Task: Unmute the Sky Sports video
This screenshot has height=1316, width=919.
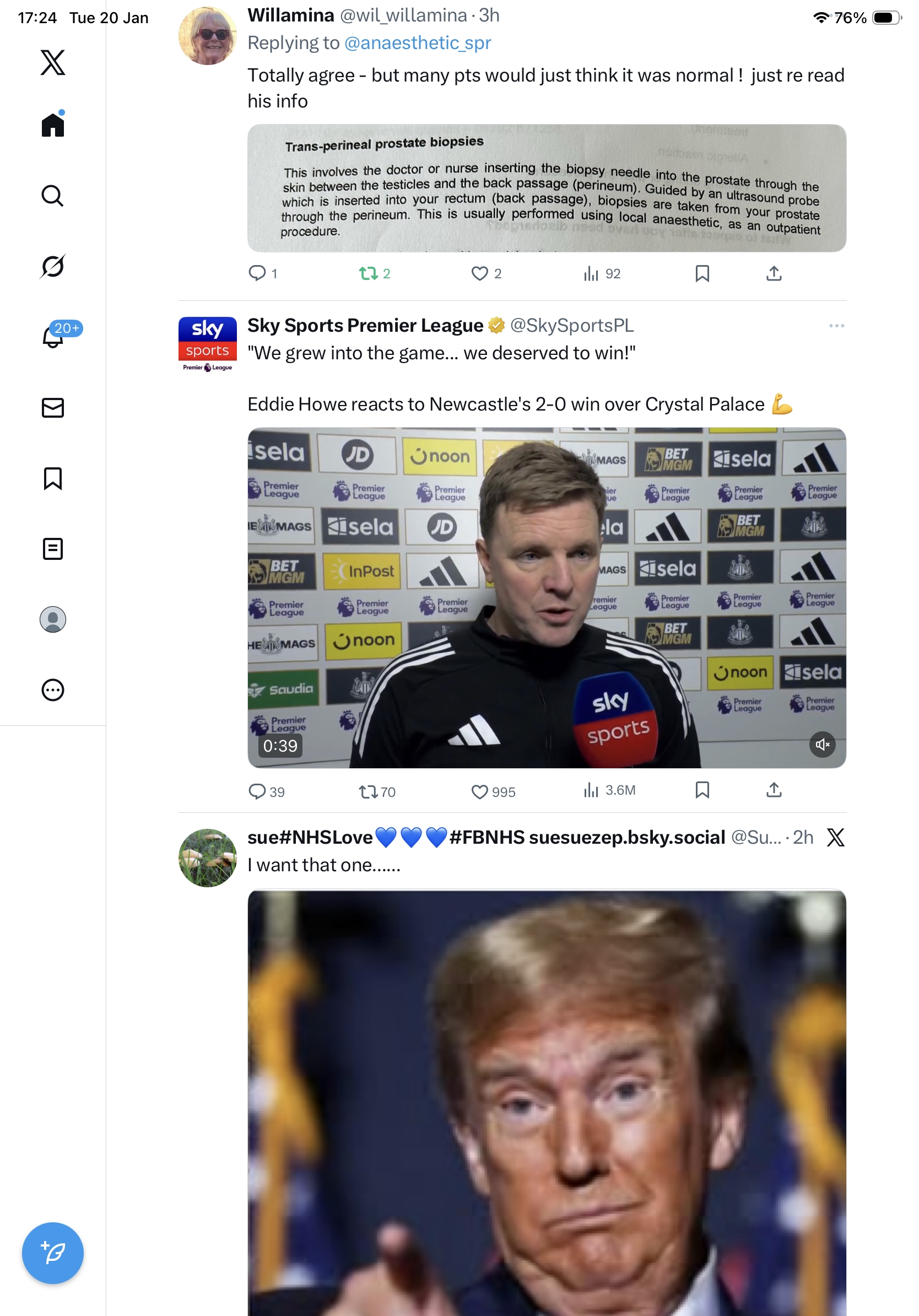Action: click(x=821, y=744)
